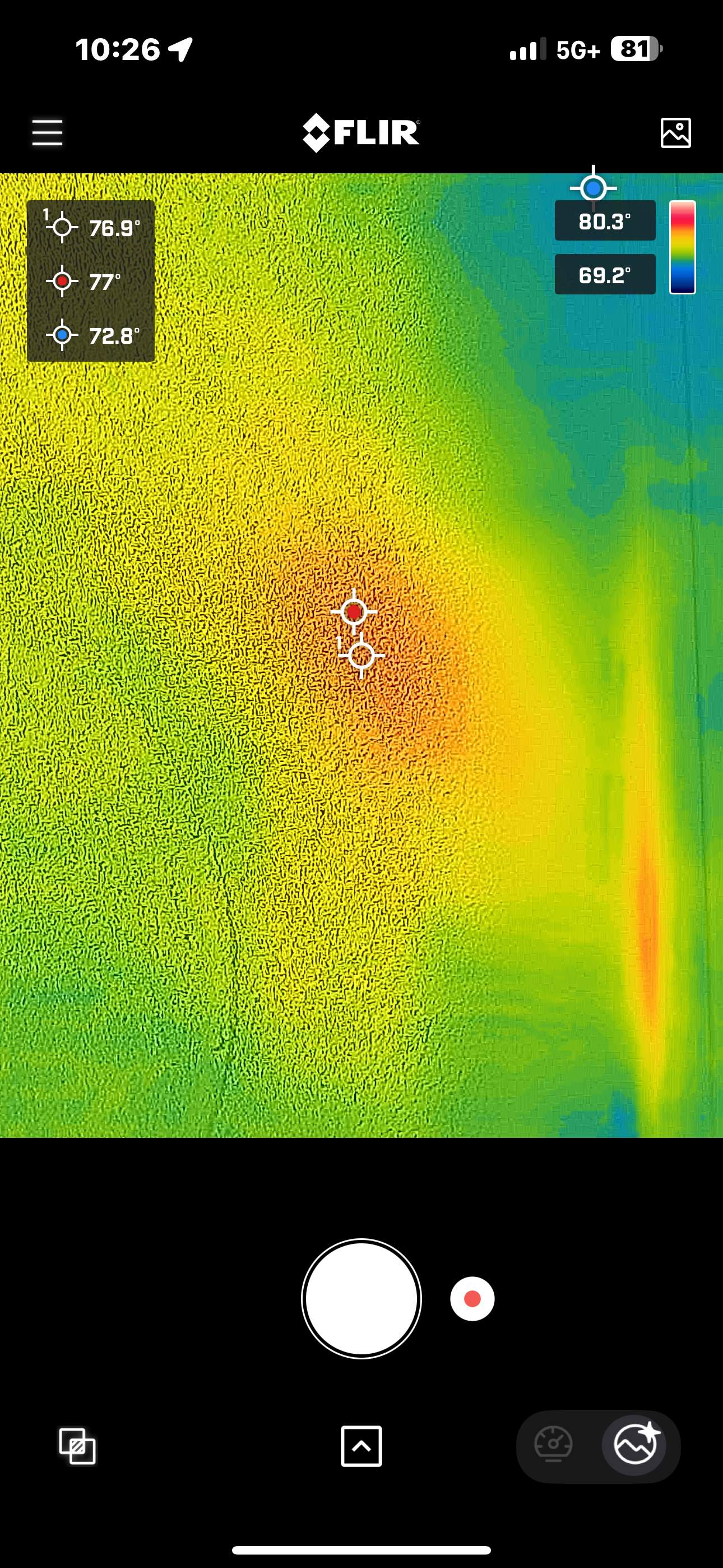Image resolution: width=723 pixels, height=1568 pixels.
Task: Open the color palette scale bar
Action: tap(682, 248)
